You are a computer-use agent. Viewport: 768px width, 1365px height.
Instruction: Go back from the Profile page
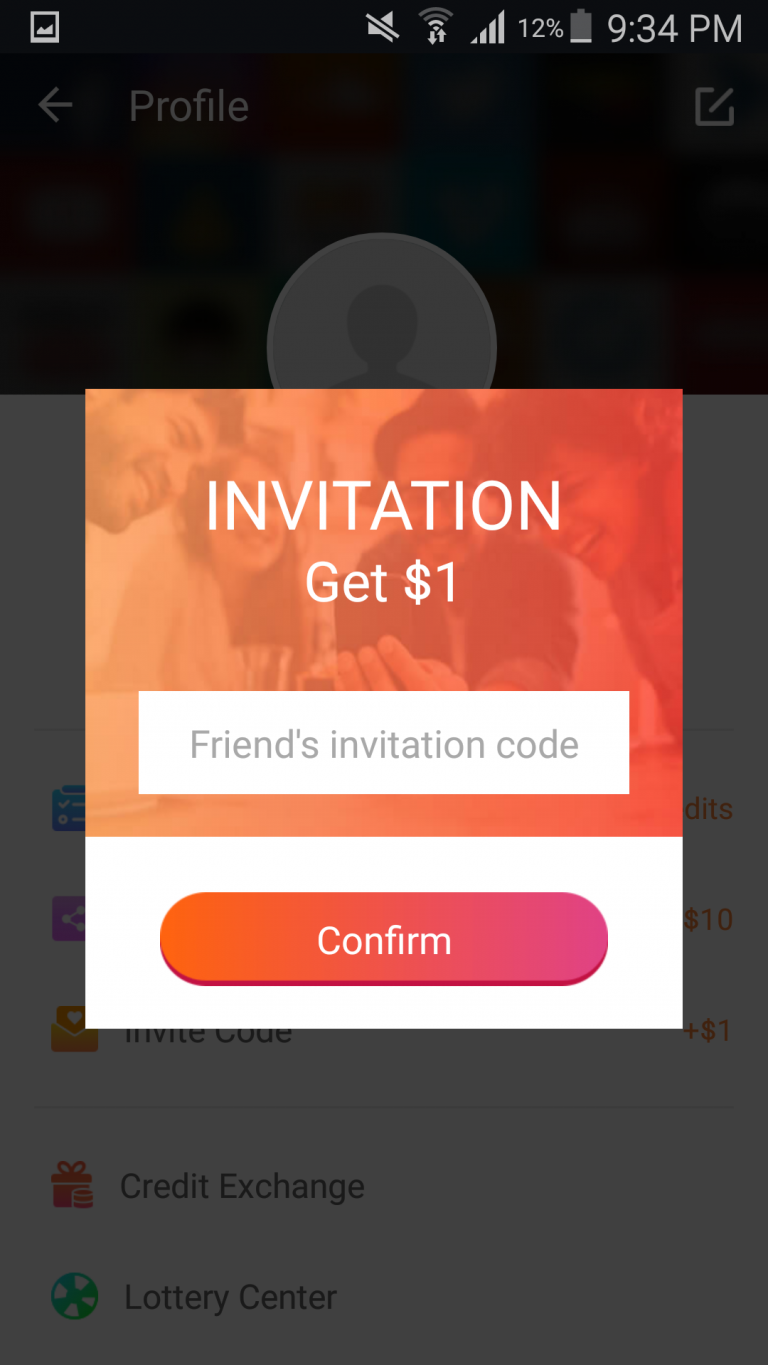(56, 106)
